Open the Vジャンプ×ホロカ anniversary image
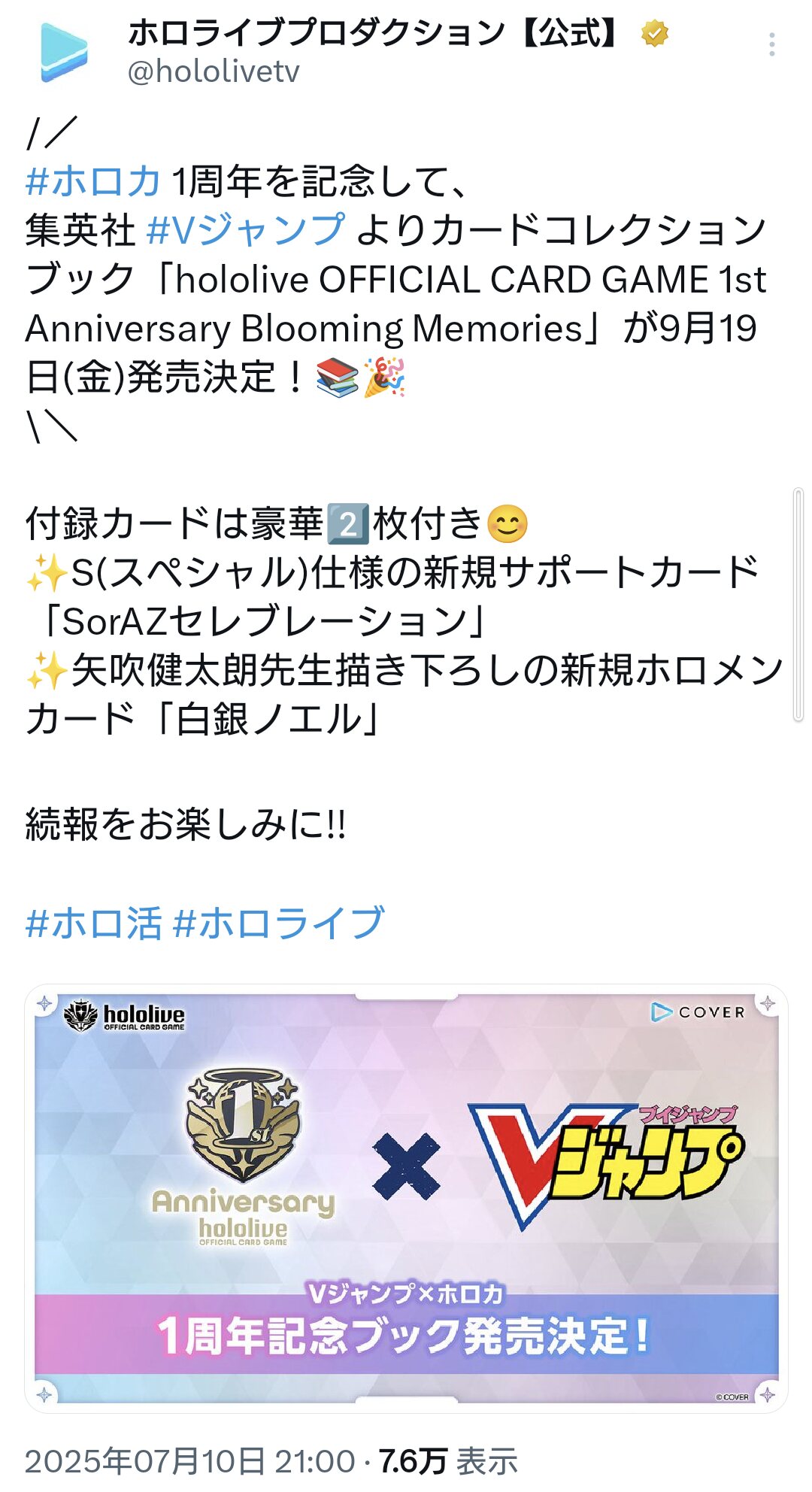This screenshot has width=812, height=1492. tap(406, 1199)
